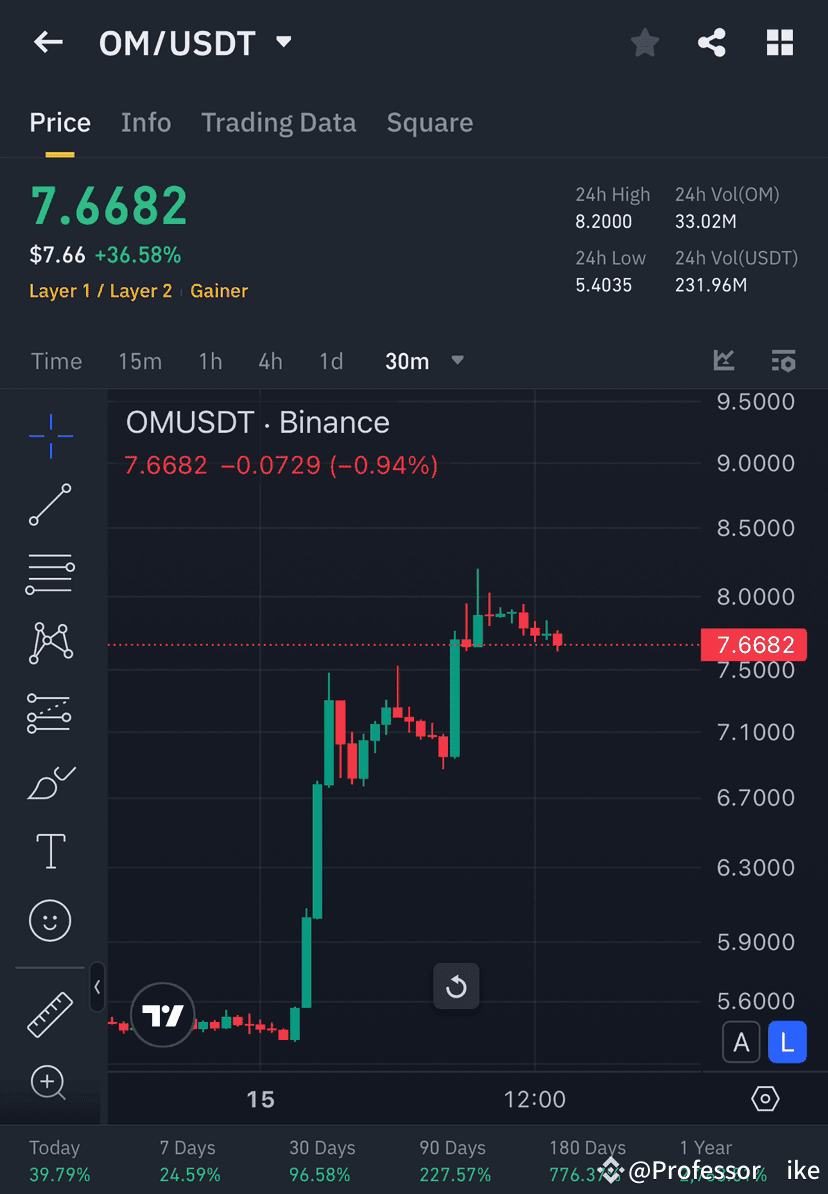Open the 30m timeframe dropdown
The height and width of the screenshot is (1194, 828).
pyautogui.click(x=425, y=361)
